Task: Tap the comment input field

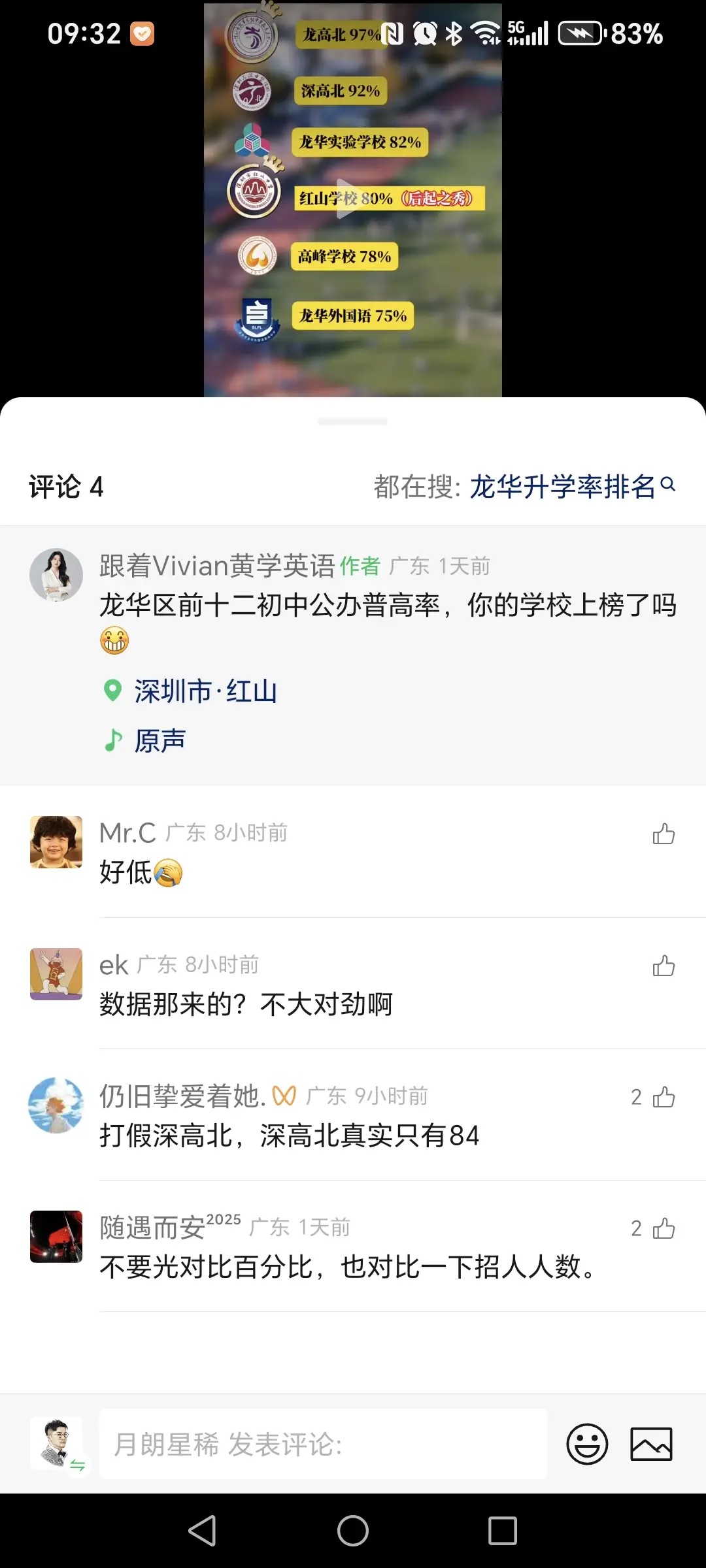Action: [323, 1444]
